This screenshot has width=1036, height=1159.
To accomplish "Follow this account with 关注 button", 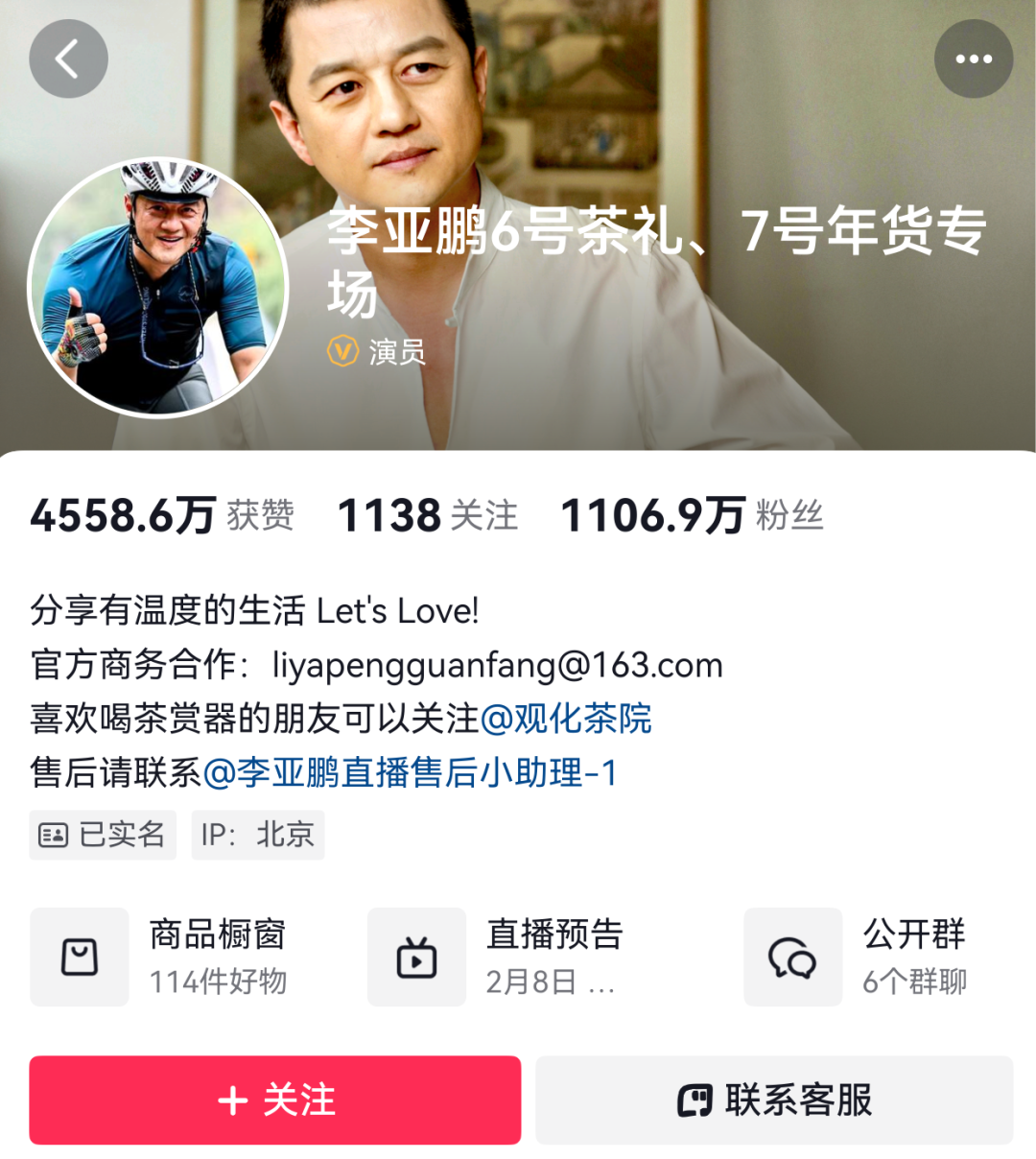I will coord(275,1100).
